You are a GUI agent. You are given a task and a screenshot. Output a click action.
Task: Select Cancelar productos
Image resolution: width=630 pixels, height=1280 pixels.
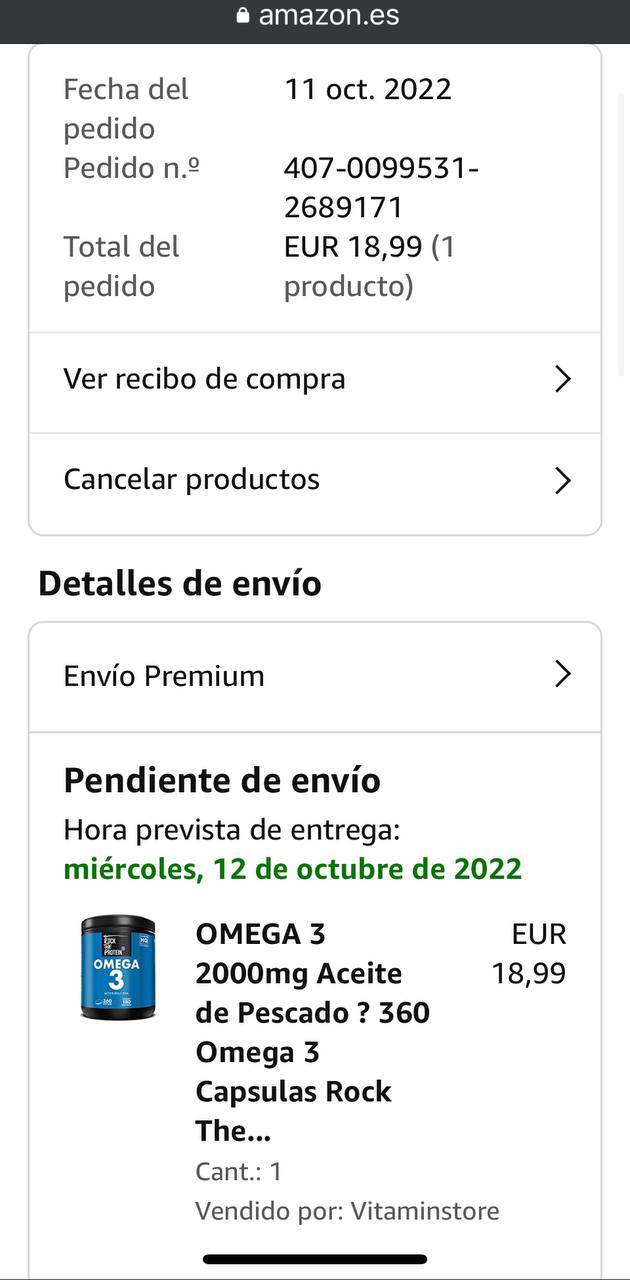pos(314,480)
